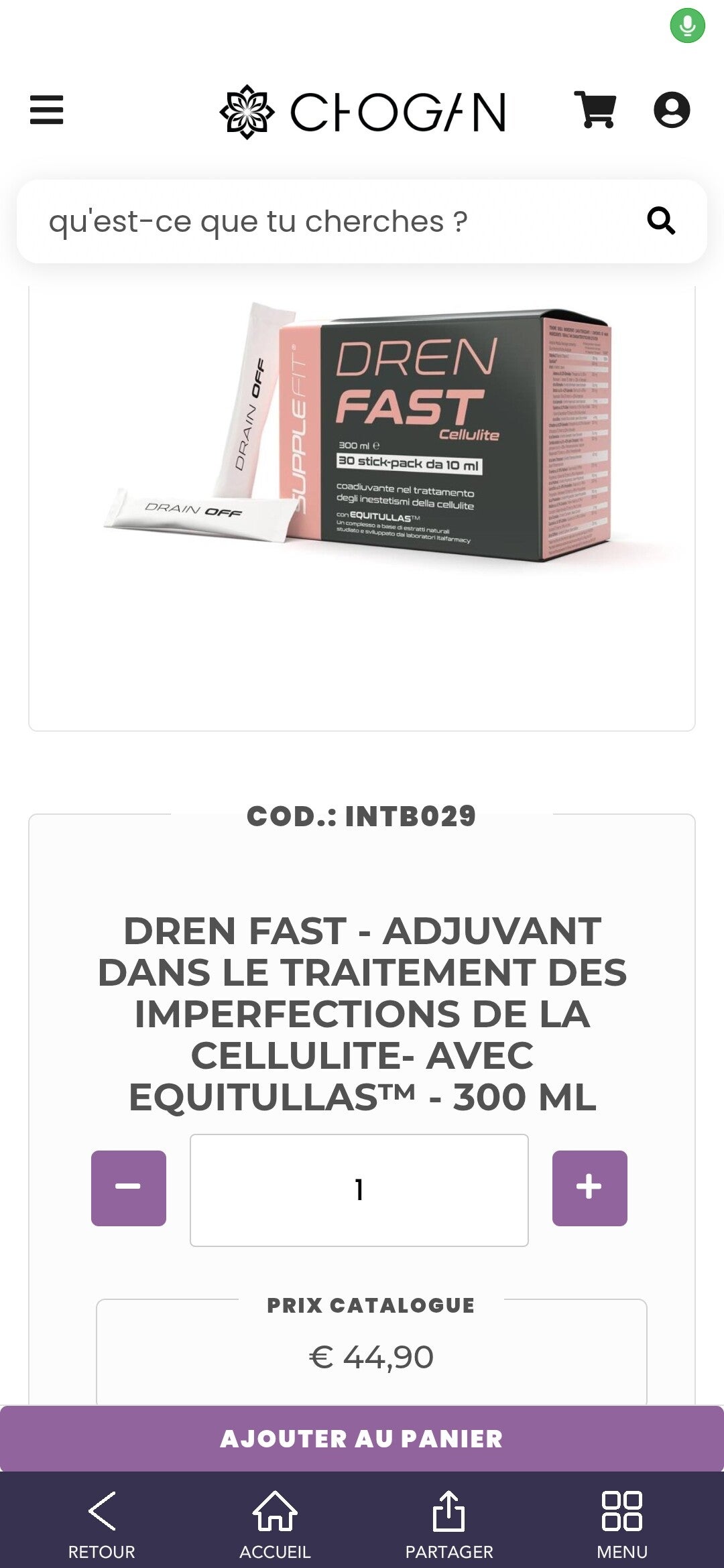Share this product via Partager
The image size is (724, 1568).
pyautogui.click(x=449, y=1521)
